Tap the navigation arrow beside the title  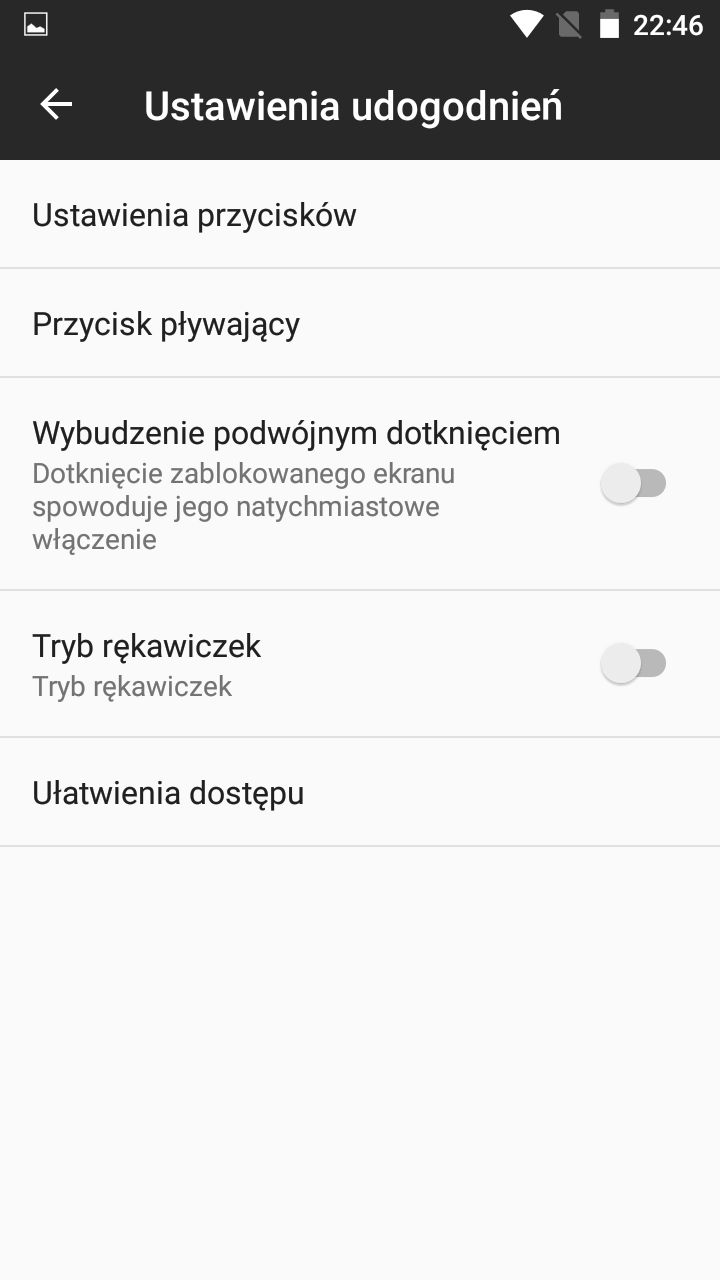pyautogui.click(x=55, y=103)
